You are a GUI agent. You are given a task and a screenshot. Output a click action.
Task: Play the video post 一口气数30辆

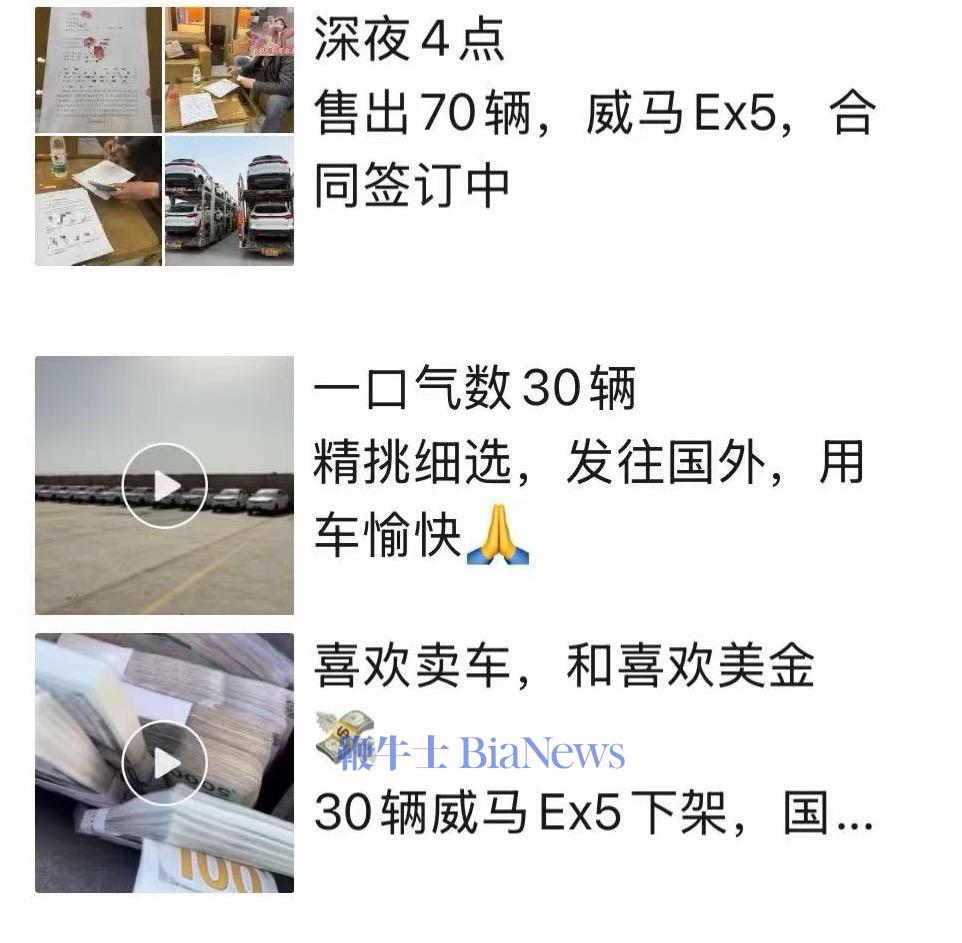click(x=164, y=486)
